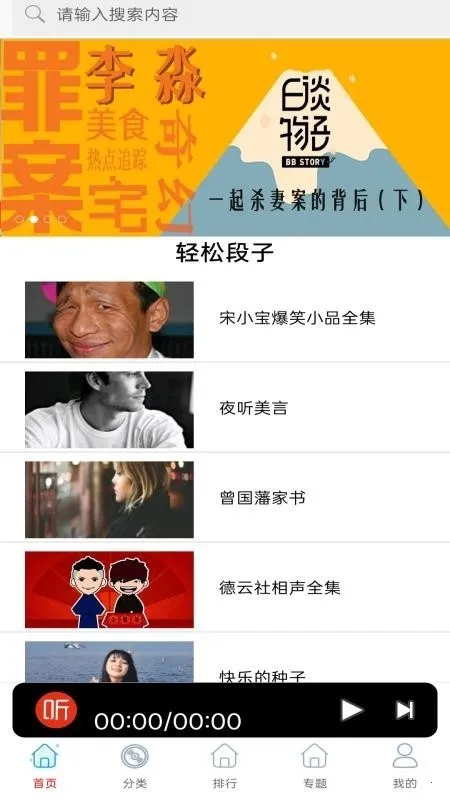Tap the search field at the top
450x800 pixels.
(x=231, y=15)
